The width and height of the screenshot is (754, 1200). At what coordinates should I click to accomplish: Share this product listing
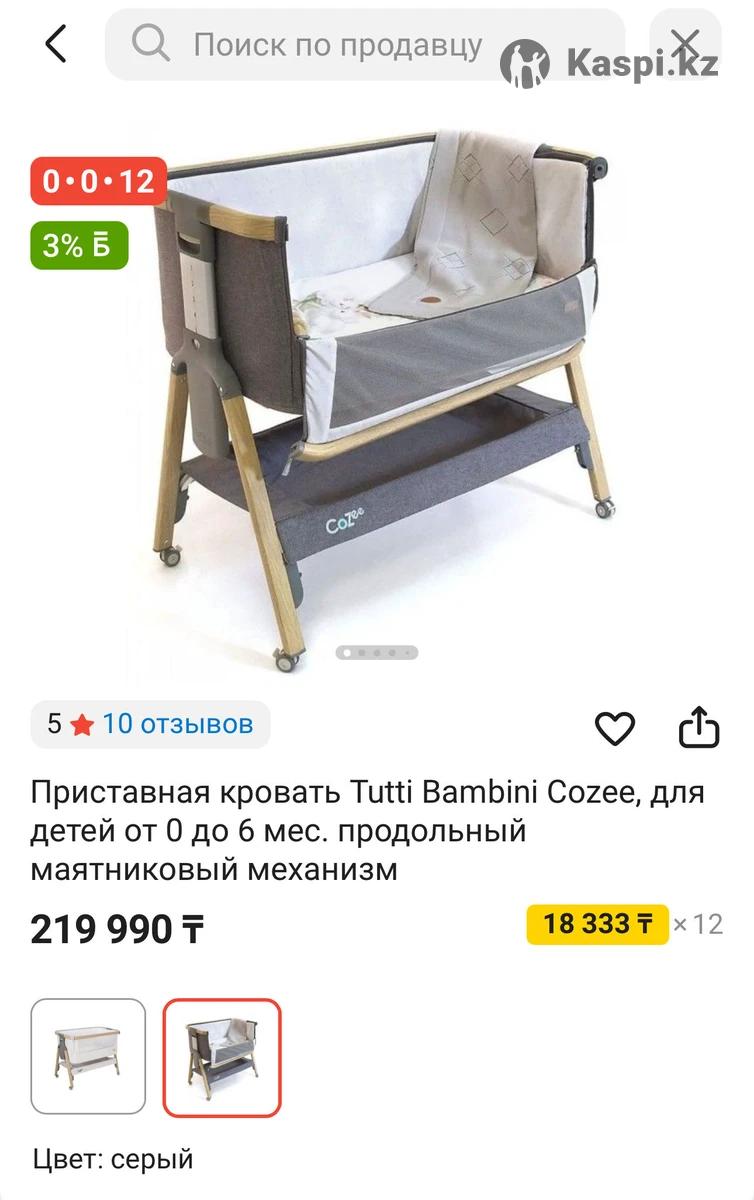click(699, 728)
